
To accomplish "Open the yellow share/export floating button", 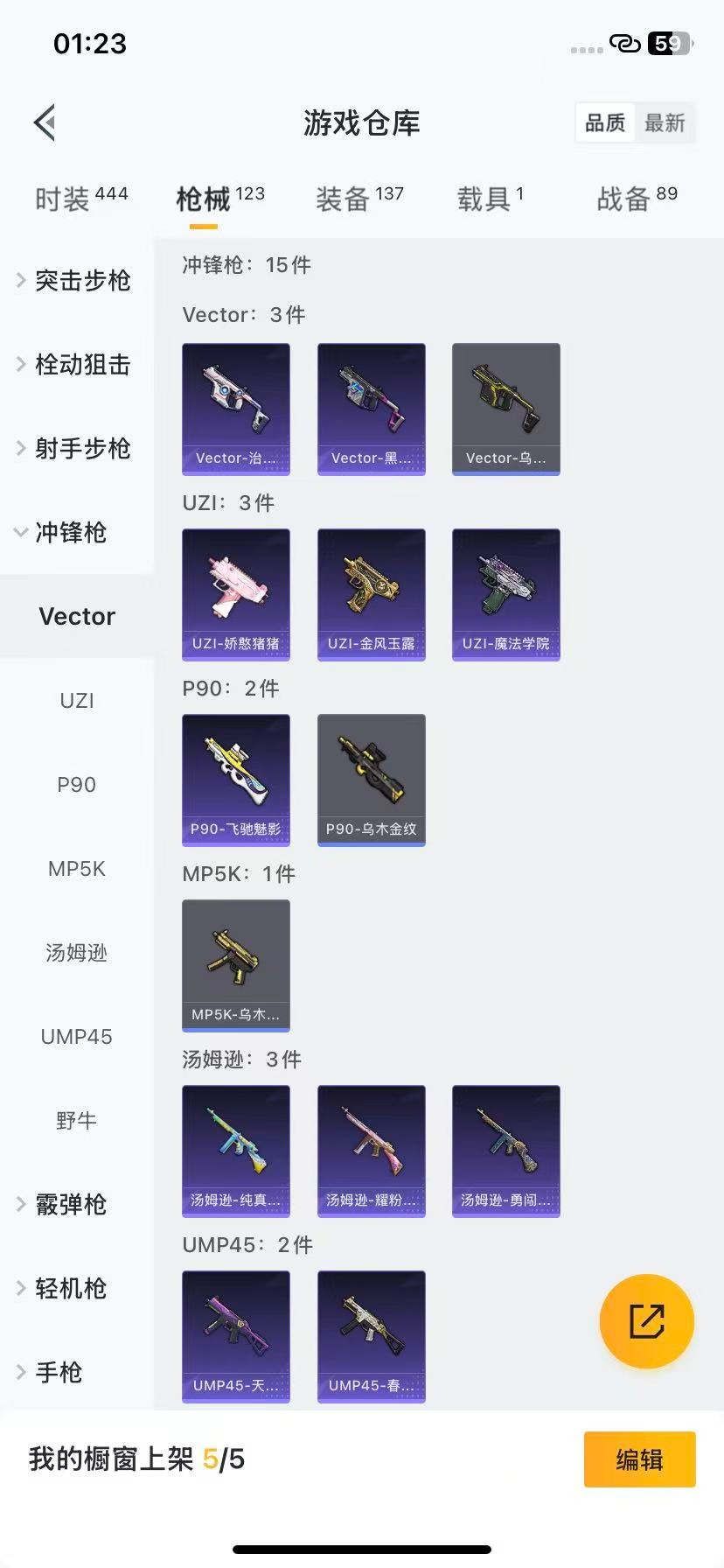I will 646,1321.
